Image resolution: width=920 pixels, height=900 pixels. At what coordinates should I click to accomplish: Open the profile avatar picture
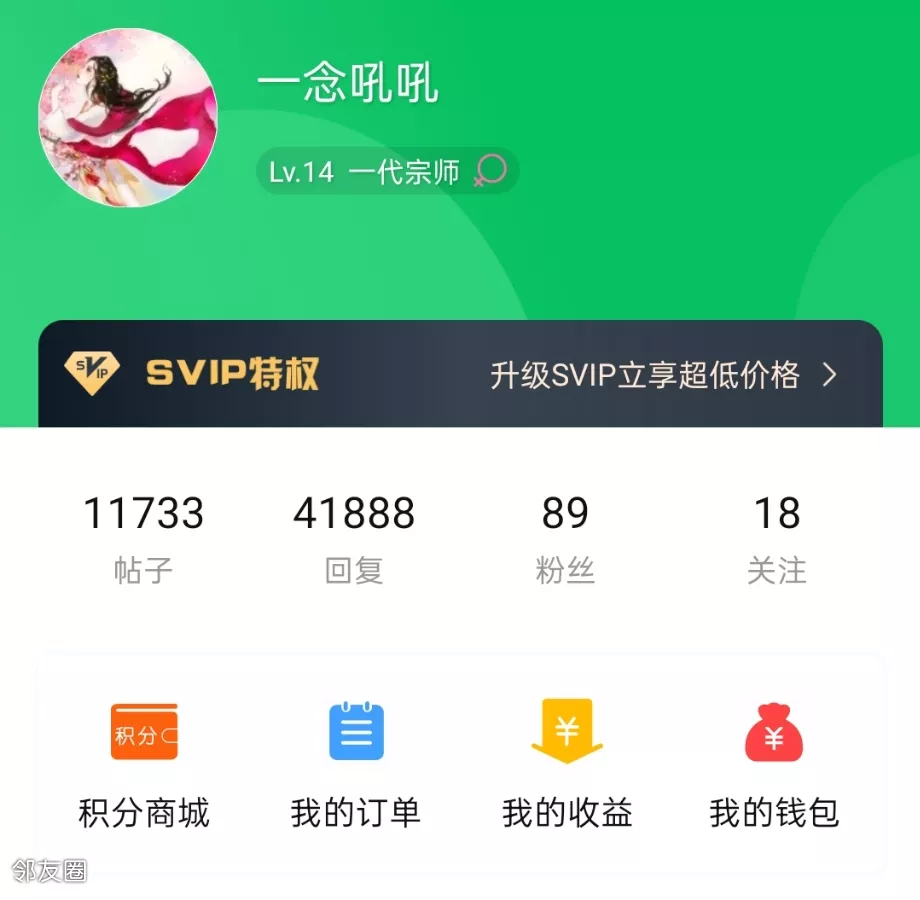point(128,117)
